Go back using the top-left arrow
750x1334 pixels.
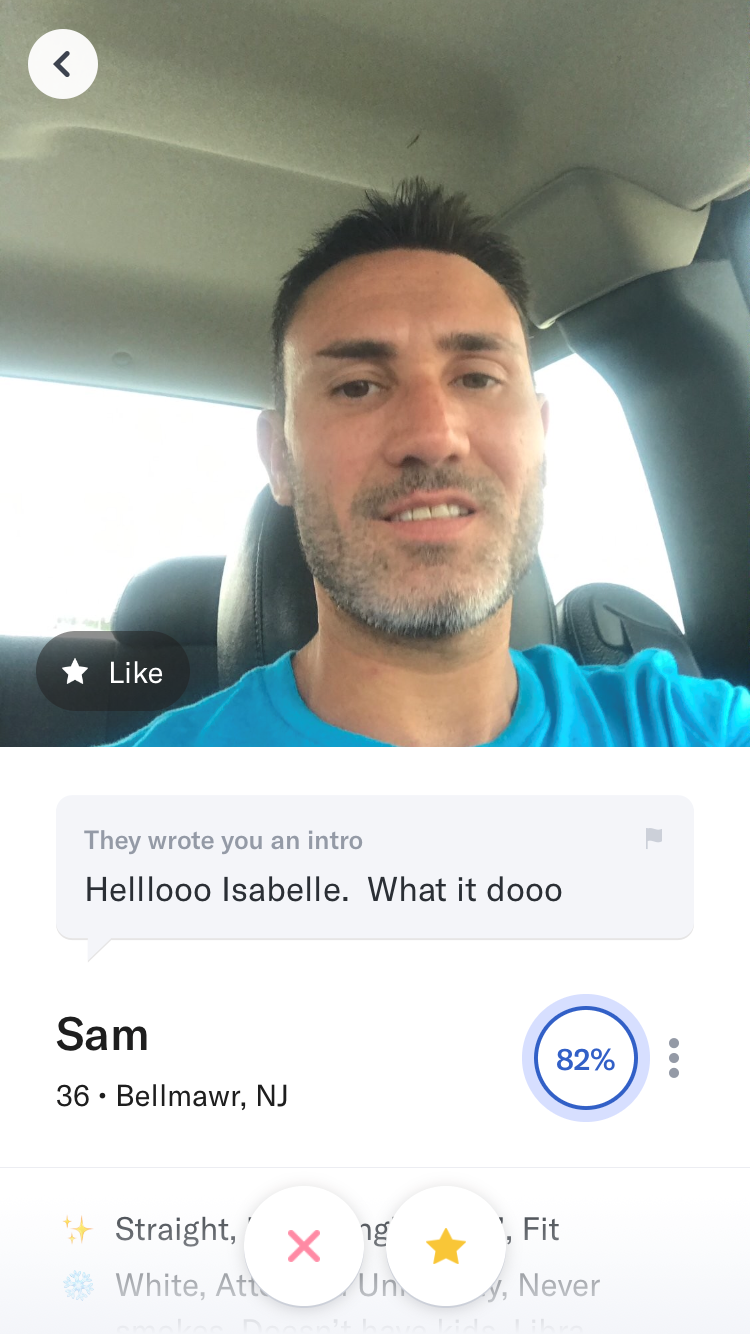(x=63, y=65)
